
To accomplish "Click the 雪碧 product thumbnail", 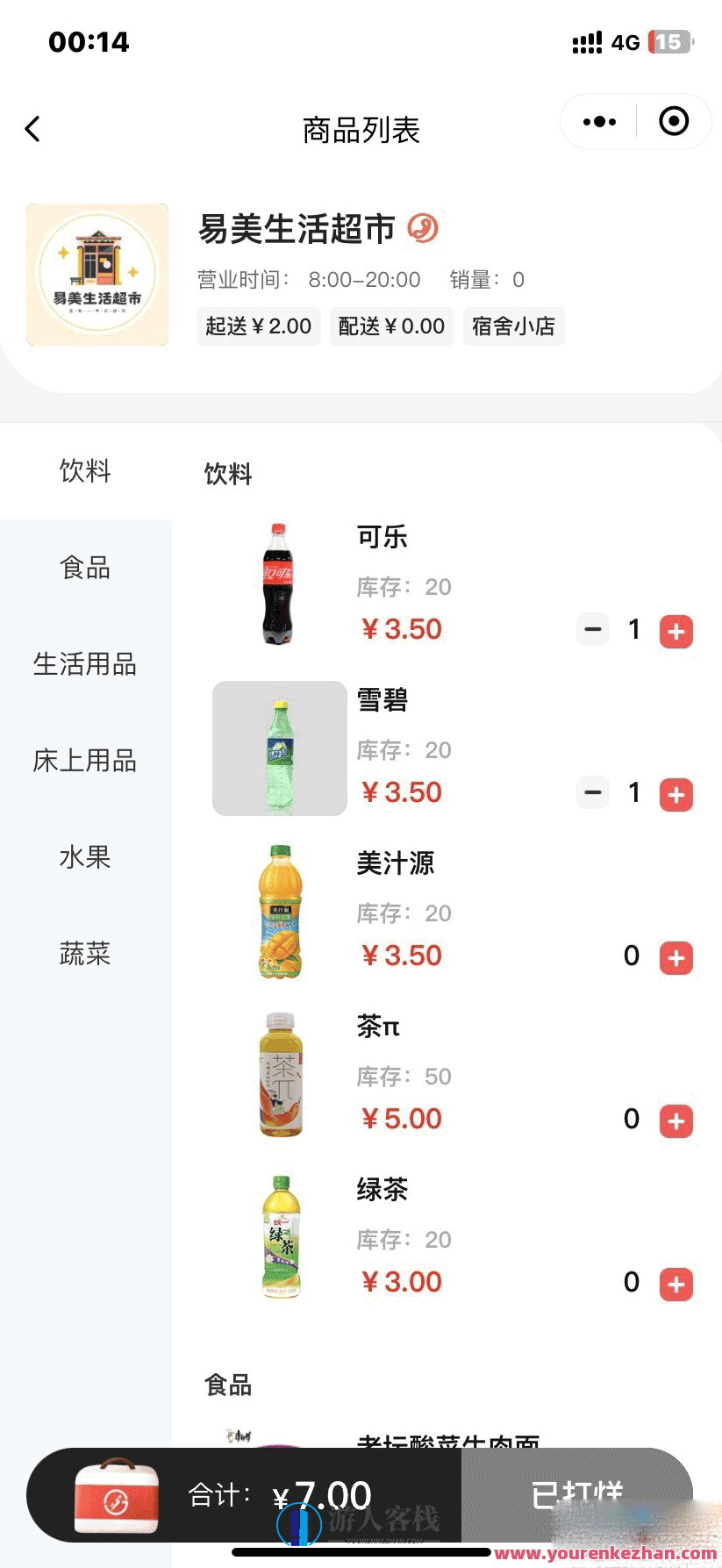I will (x=279, y=748).
